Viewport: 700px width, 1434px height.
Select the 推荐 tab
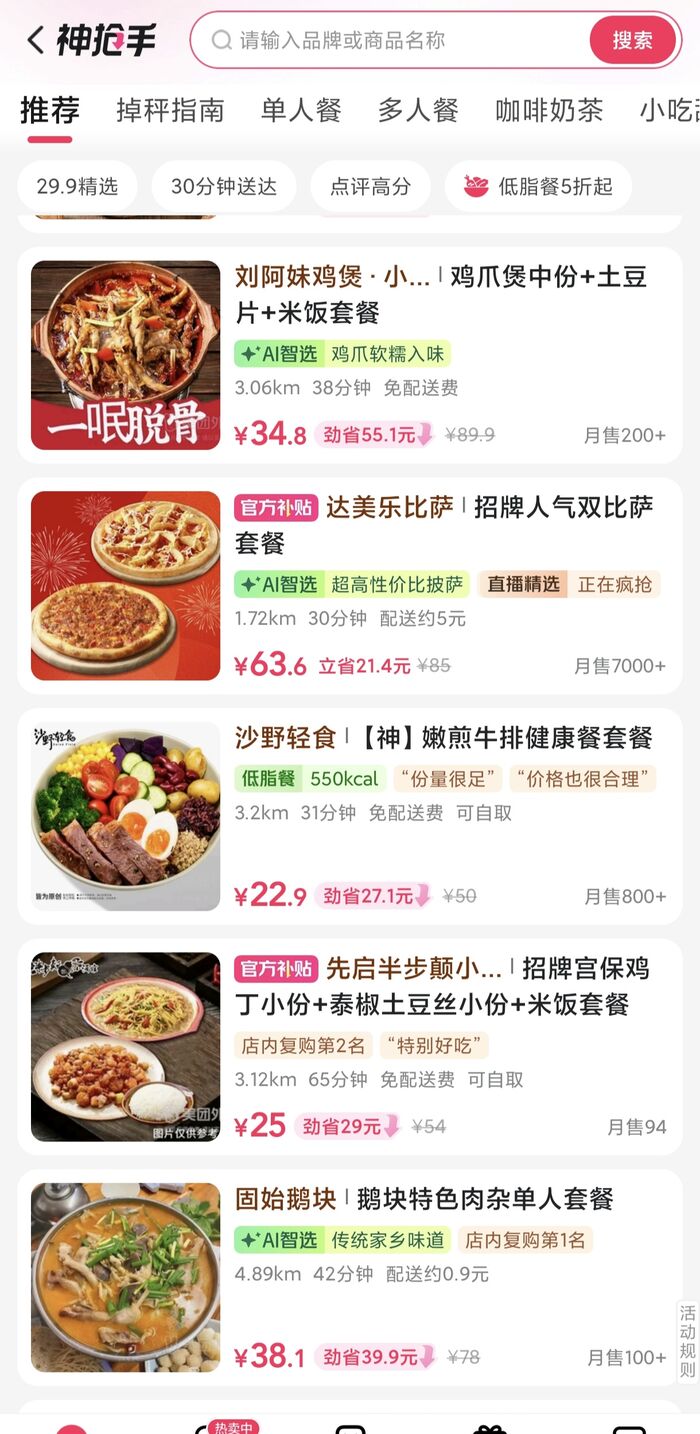[x=50, y=110]
